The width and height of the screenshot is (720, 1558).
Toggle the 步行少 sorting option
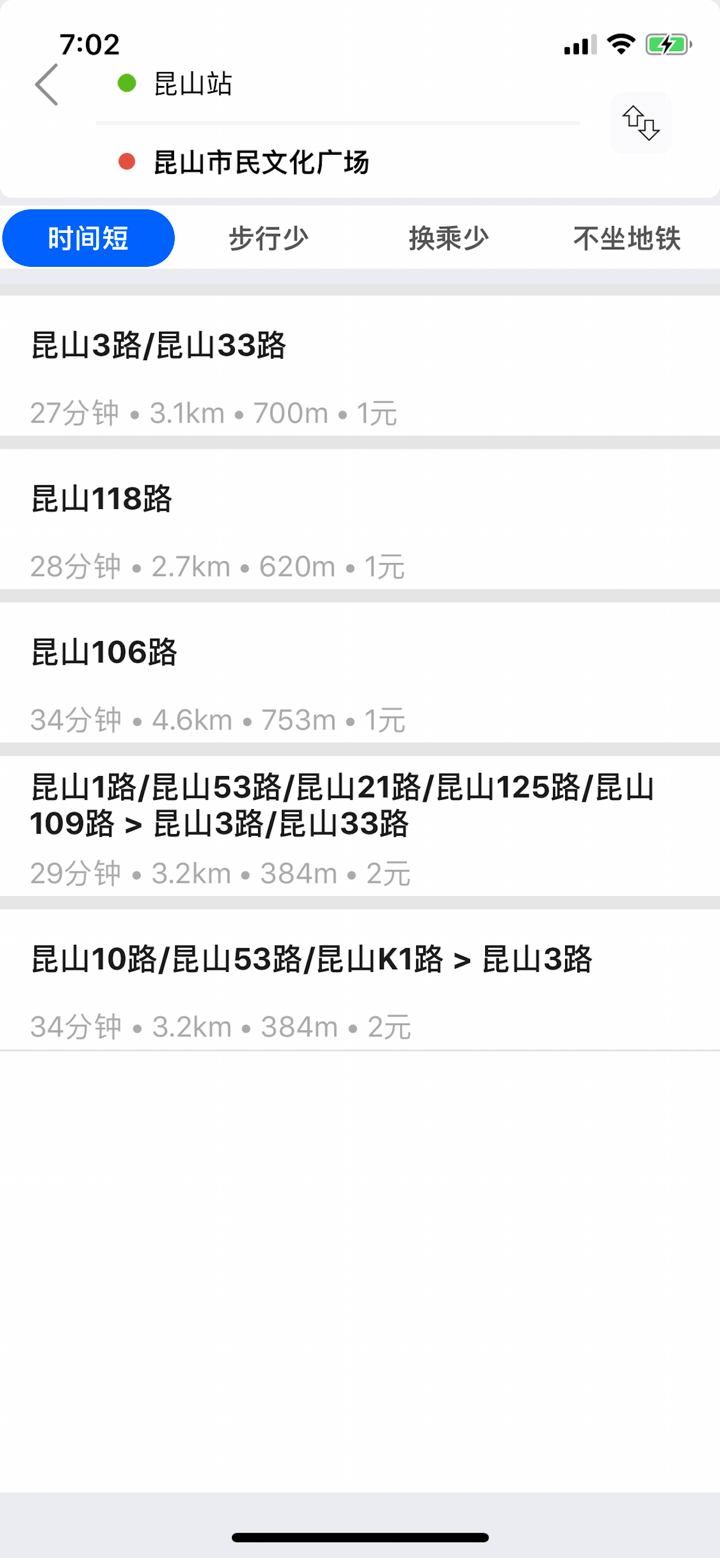coord(268,238)
